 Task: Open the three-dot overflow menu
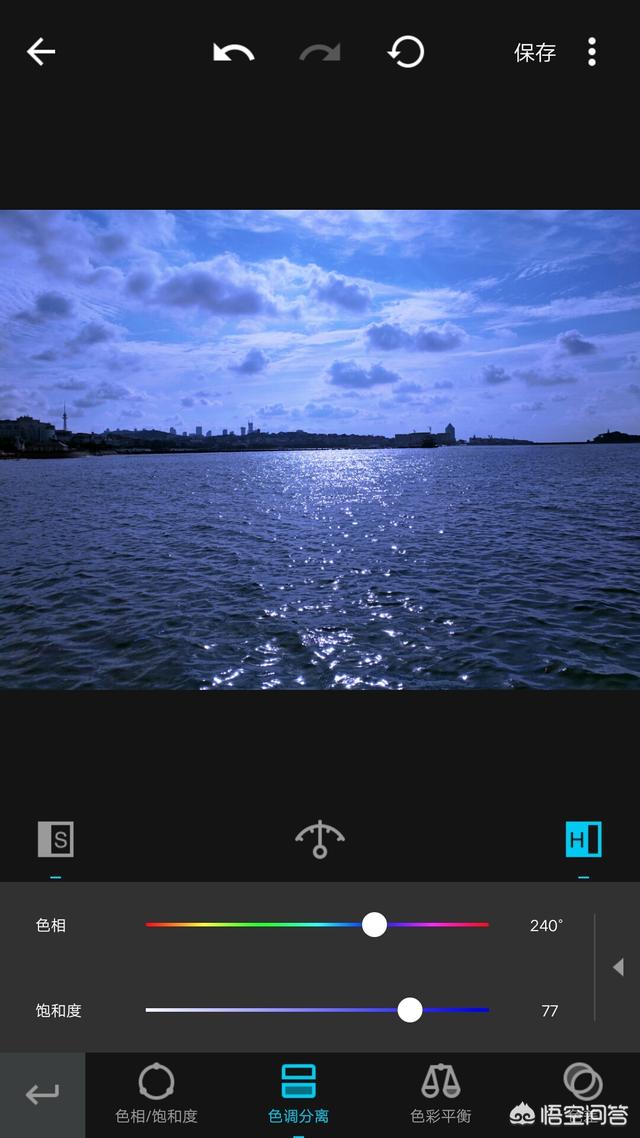(592, 52)
